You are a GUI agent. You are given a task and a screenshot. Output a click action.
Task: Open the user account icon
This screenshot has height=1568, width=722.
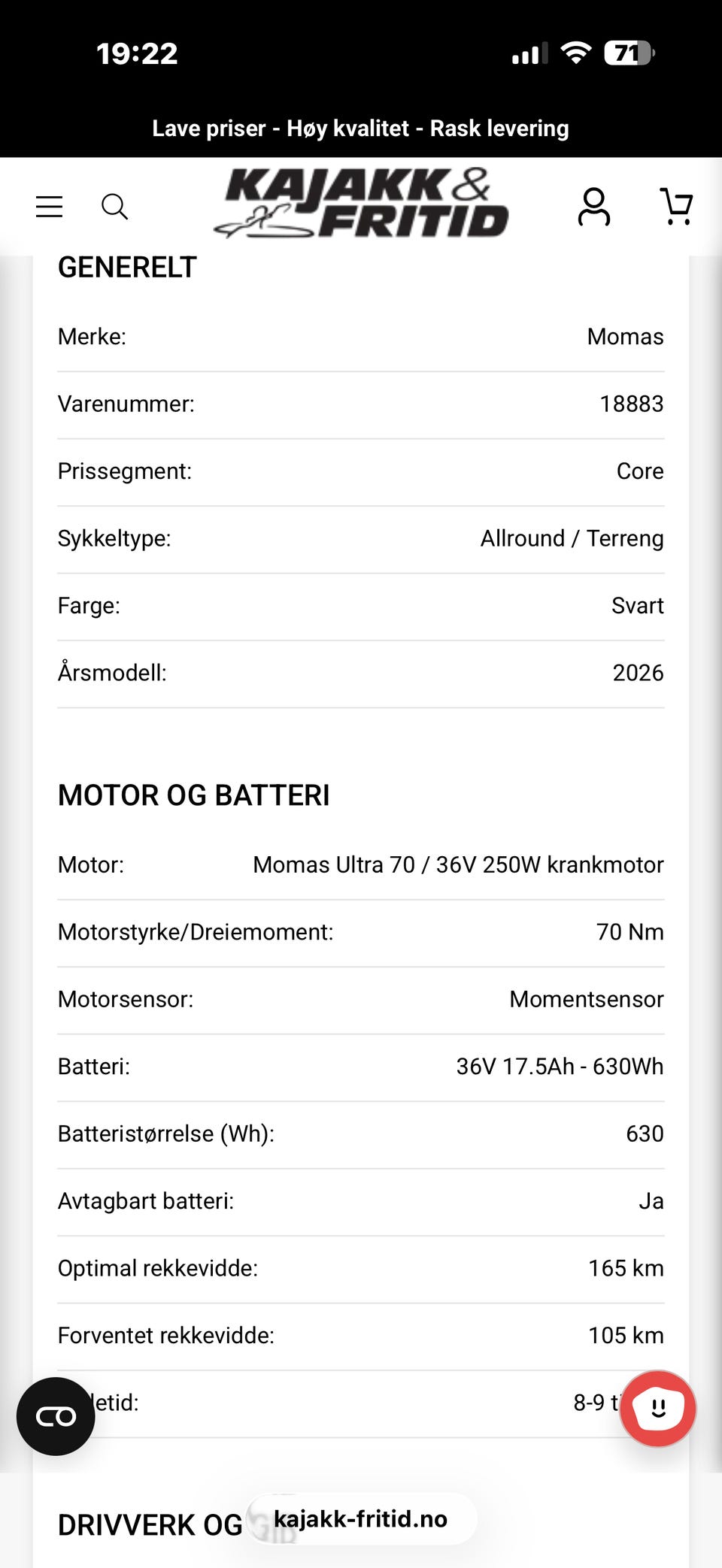594,207
